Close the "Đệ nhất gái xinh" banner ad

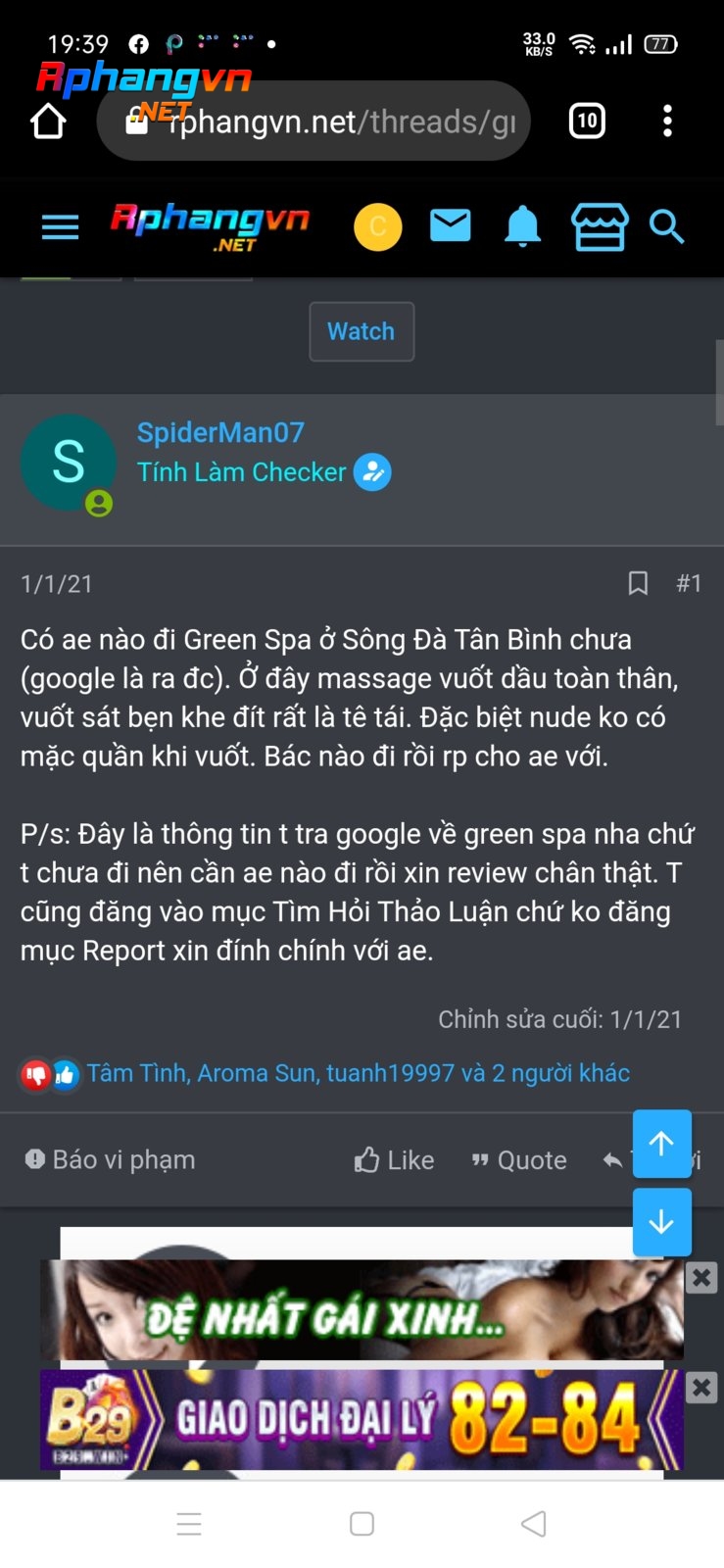click(x=701, y=1277)
